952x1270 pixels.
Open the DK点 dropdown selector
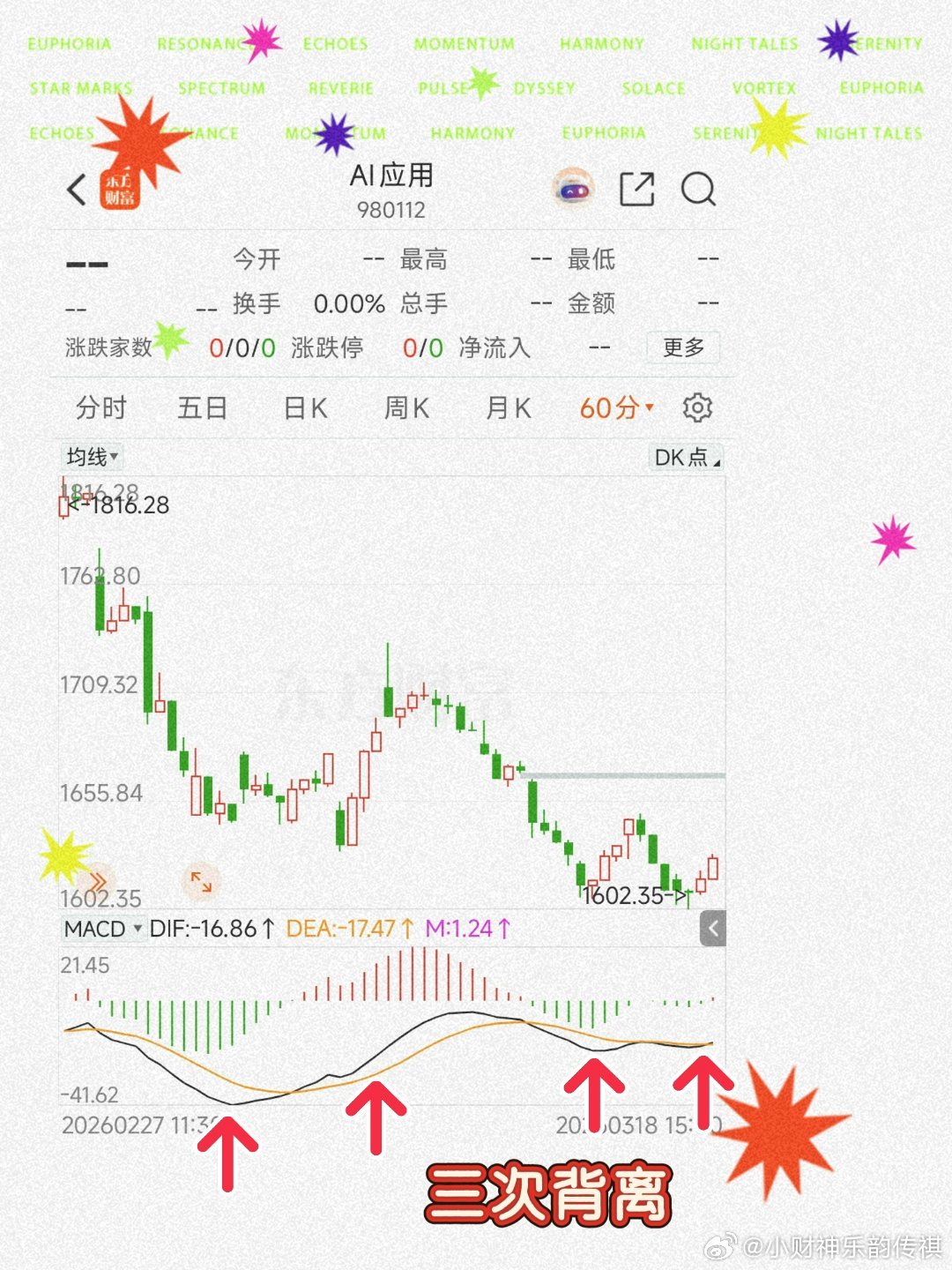tap(687, 457)
